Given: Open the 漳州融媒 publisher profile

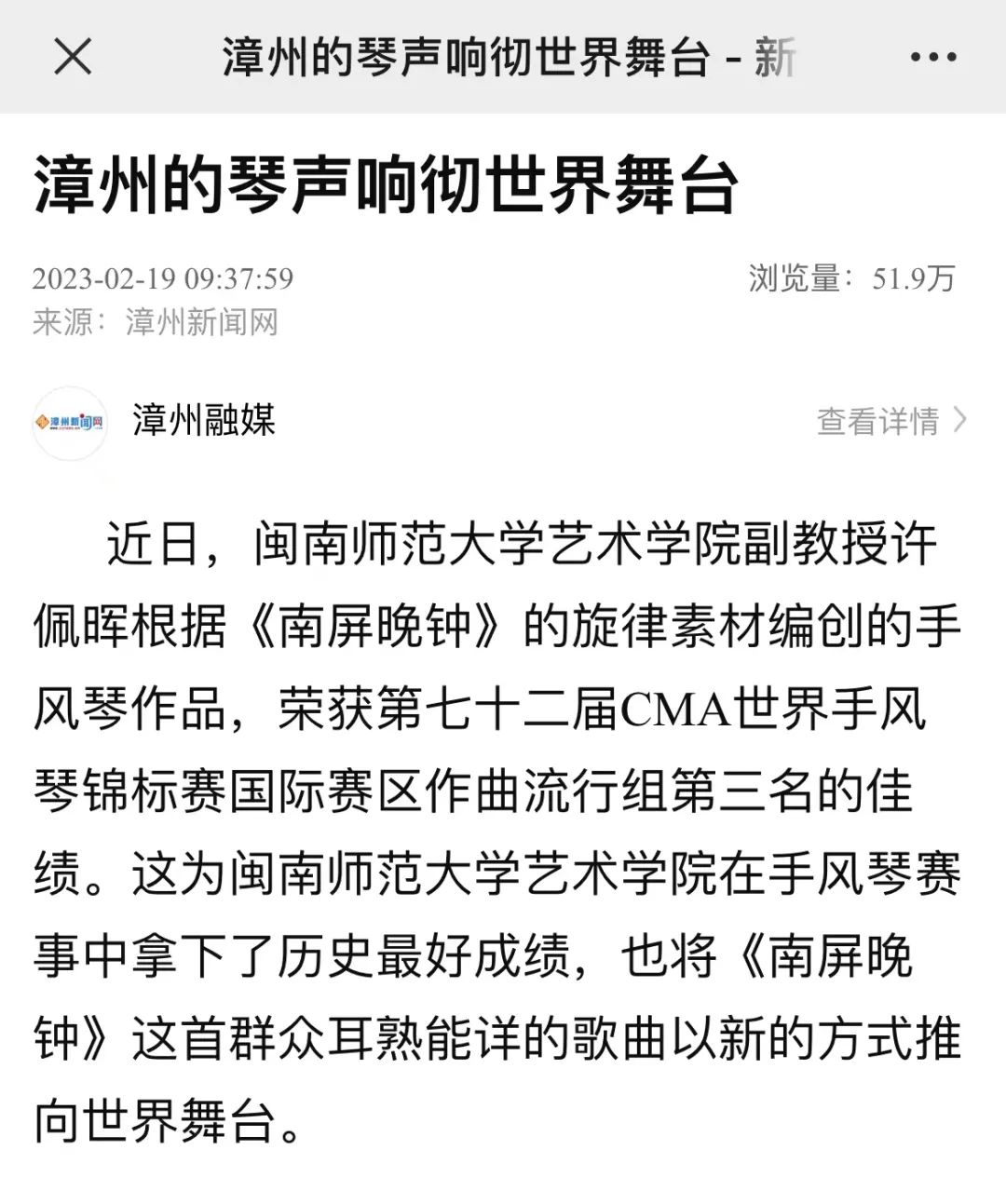Looking at the screenshot, I should coord(203,420).
